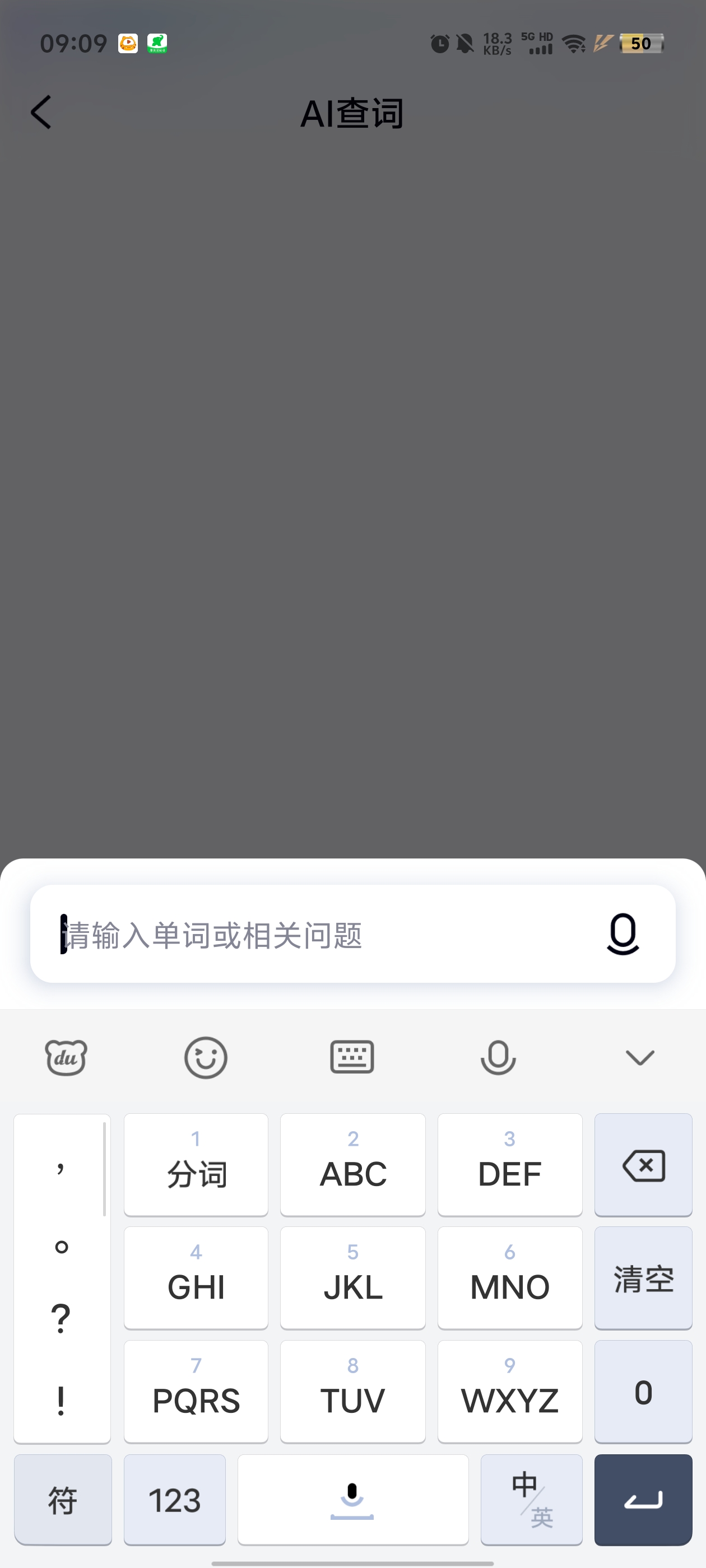Switch keyboard layout using the keyboard icon
The image size is (706, 1568).
[352, 1057]
